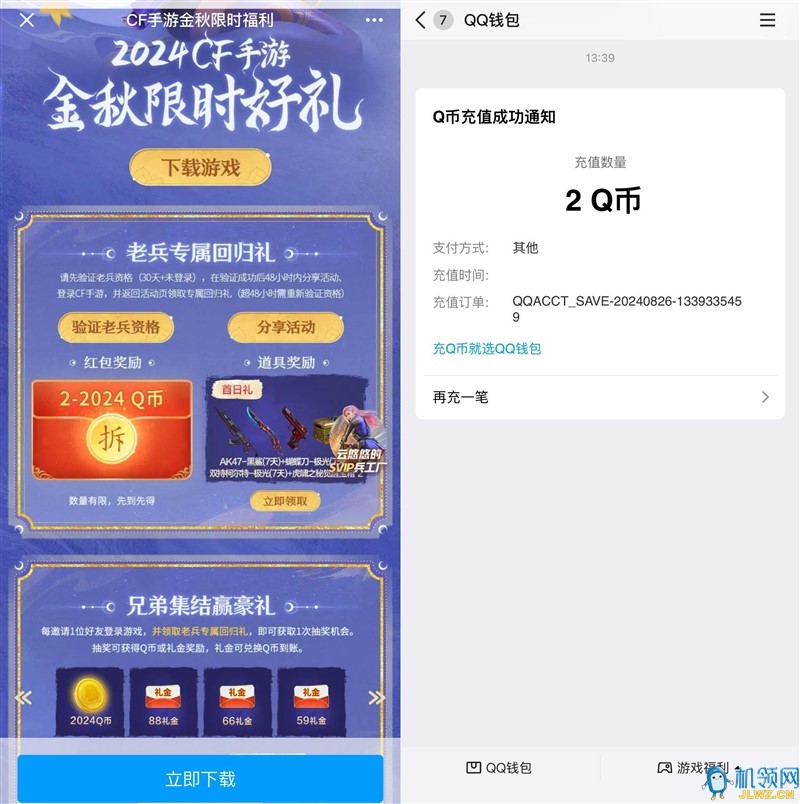Tap the 立即下载 bottom button
Viewport: 800px width, 804px height.
(200, 778)
